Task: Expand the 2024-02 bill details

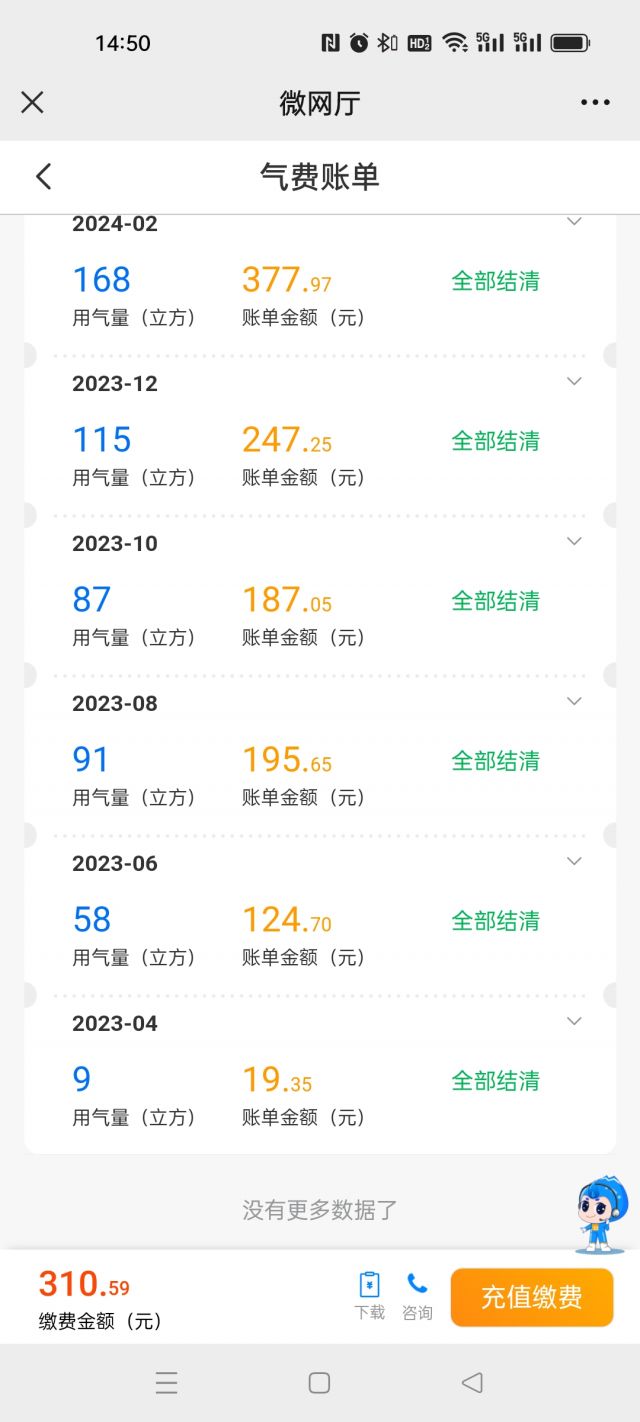Action: (x=574, y=222)
